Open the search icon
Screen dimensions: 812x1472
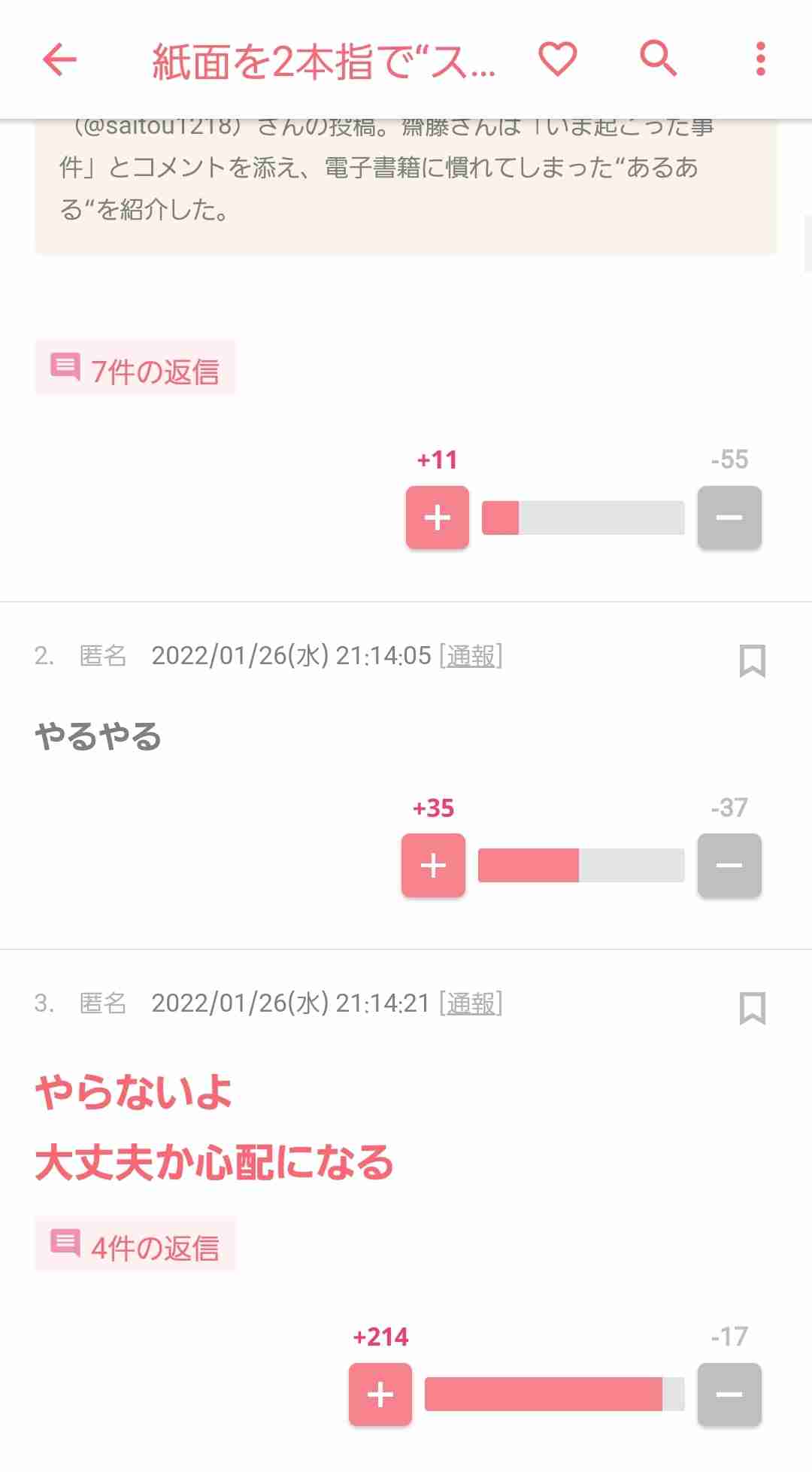[658, 59]
